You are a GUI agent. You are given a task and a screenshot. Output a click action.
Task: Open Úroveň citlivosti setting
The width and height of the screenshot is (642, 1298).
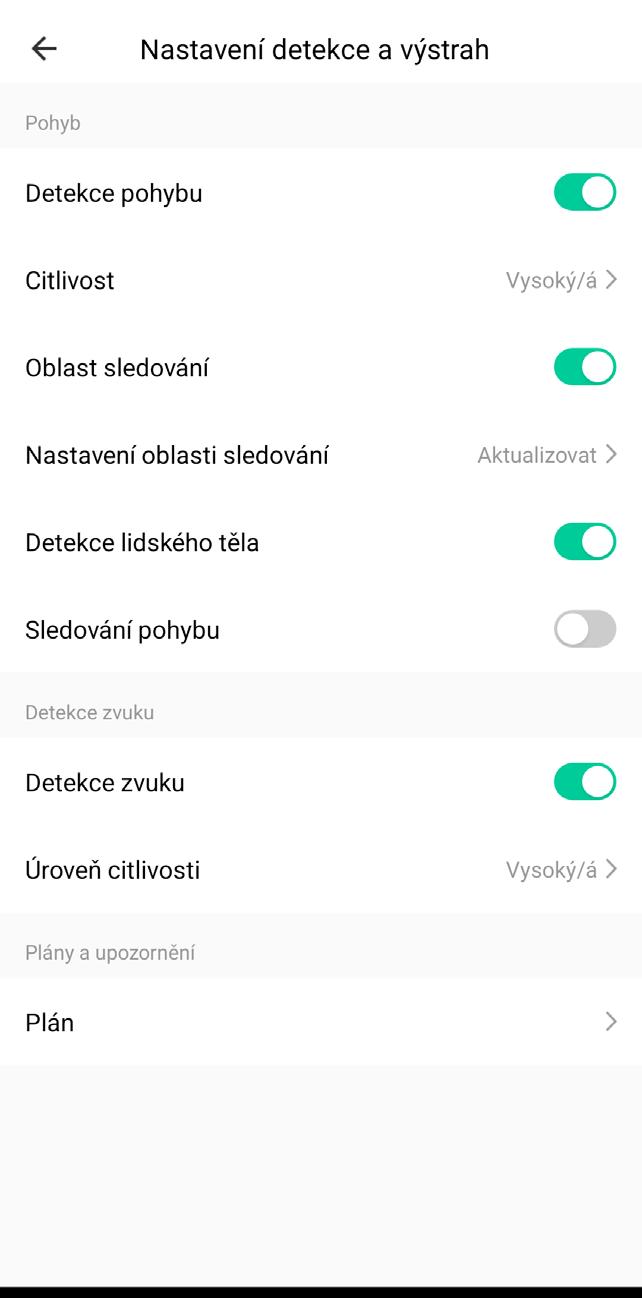pos(320,870)
